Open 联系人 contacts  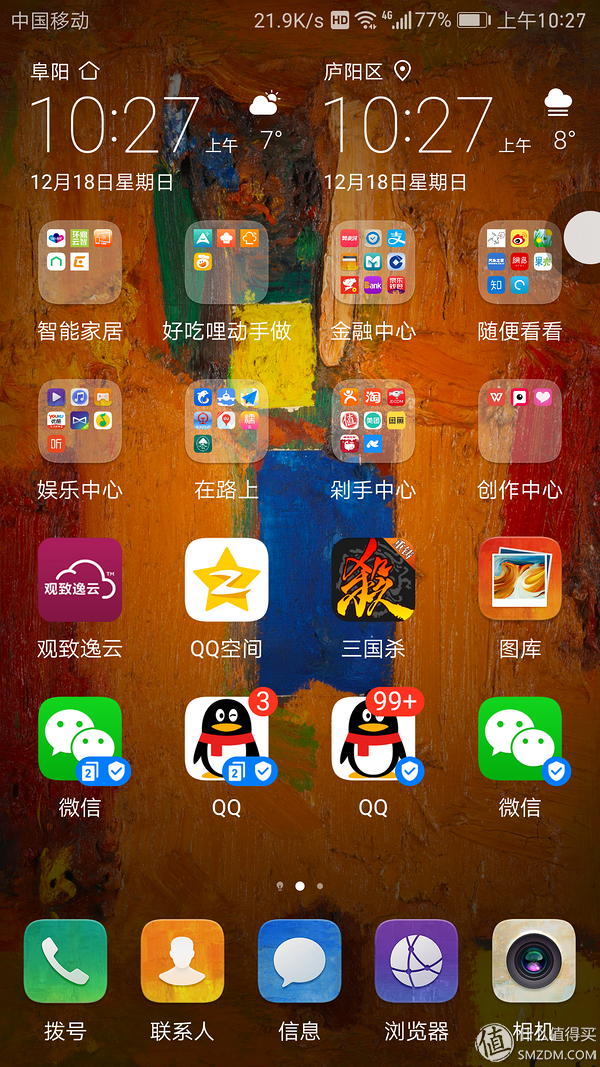(x=182, y=961)
